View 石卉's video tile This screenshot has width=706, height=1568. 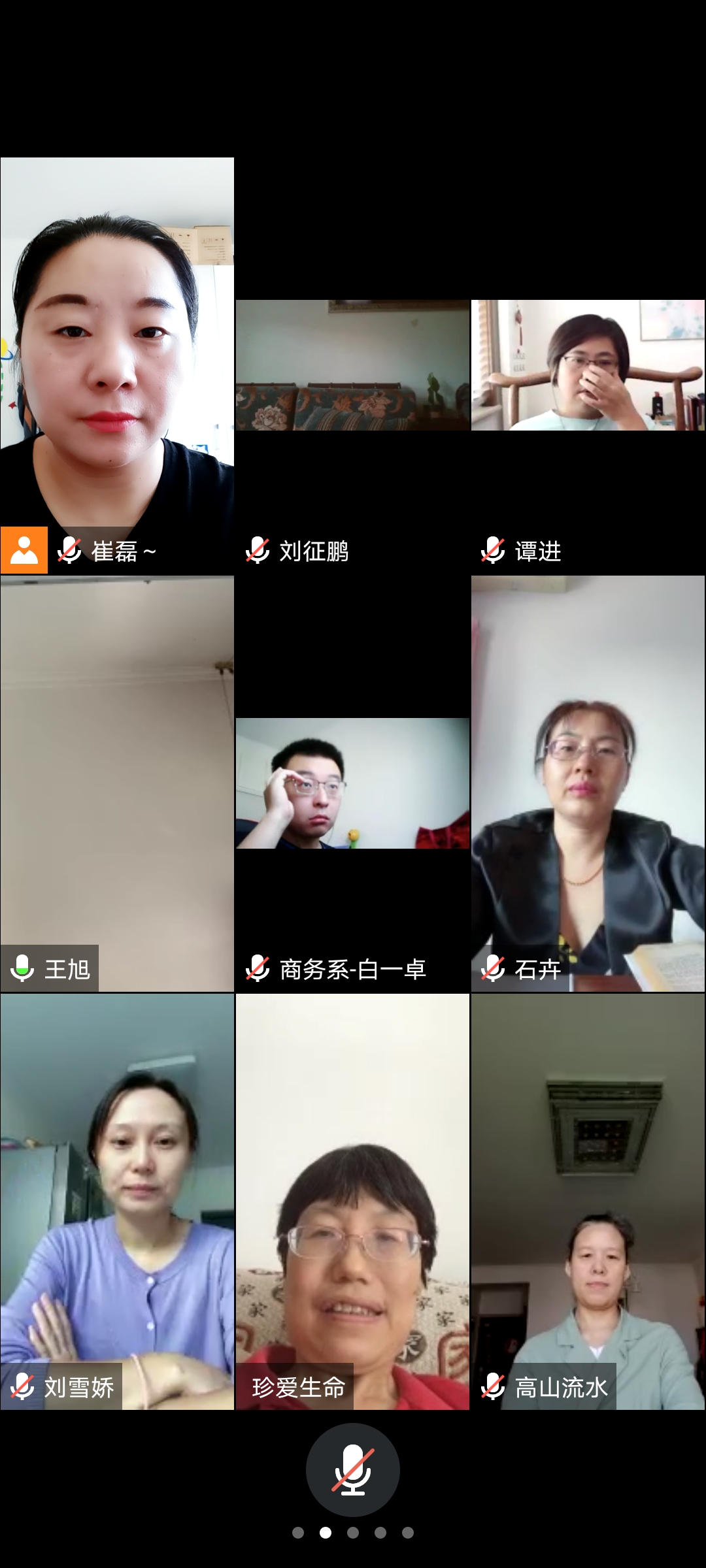pyautogui.click(x=588, y=784)
